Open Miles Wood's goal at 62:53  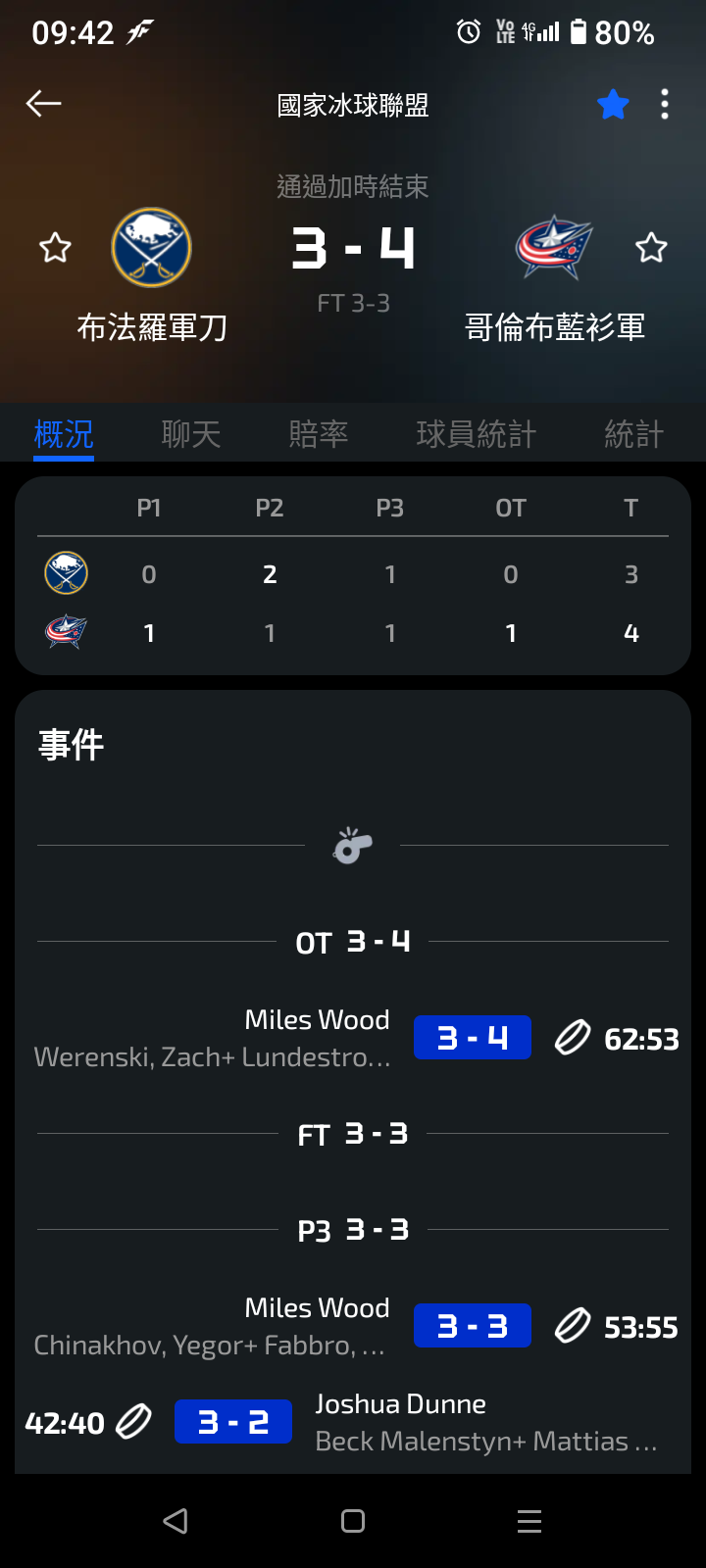point(353,1038)
